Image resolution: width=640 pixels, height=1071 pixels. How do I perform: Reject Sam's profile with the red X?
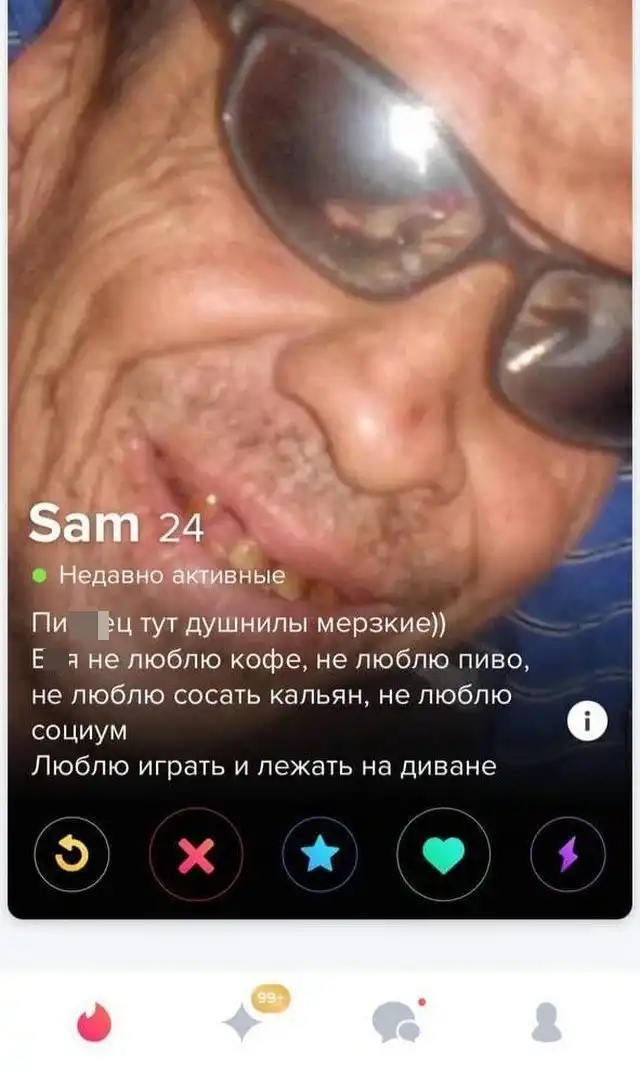[x=196, y=854]
